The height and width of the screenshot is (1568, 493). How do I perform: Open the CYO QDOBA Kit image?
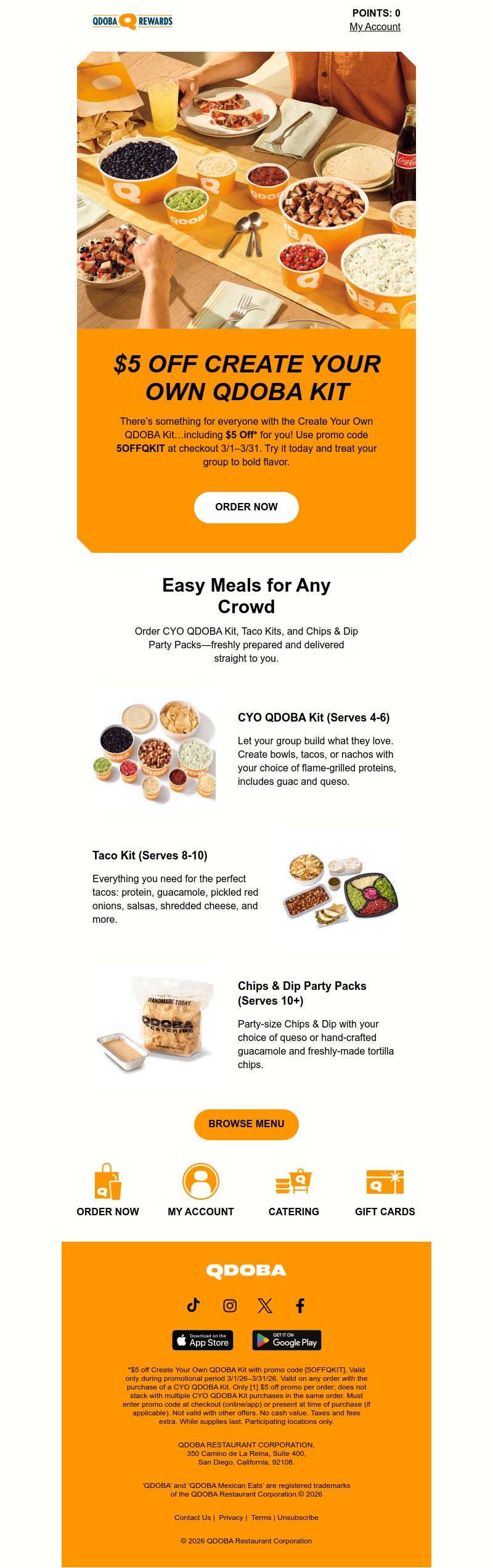pyautogui.click(x=154, y=749)
